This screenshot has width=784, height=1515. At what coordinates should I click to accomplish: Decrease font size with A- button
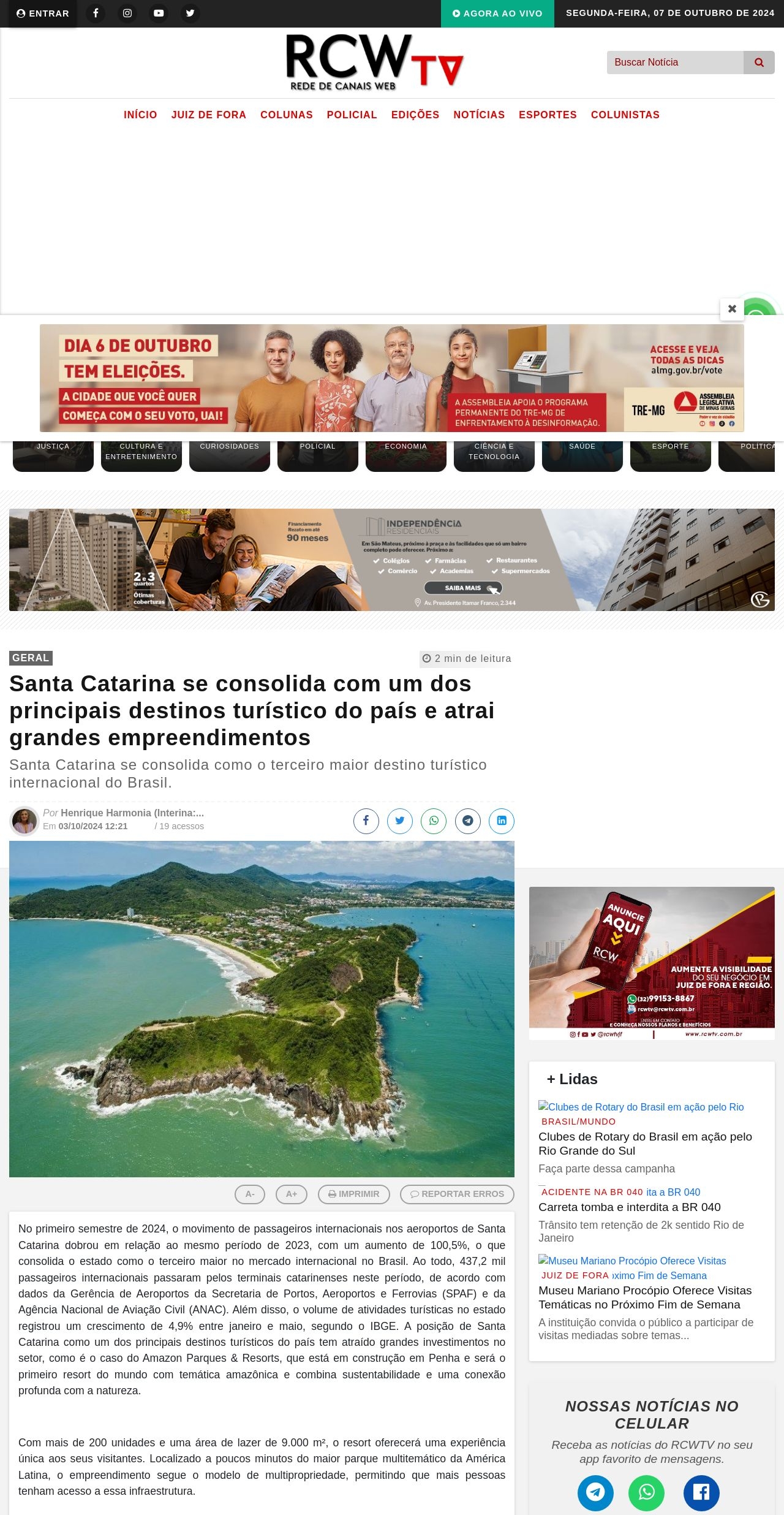click(x=250, y=1194)
